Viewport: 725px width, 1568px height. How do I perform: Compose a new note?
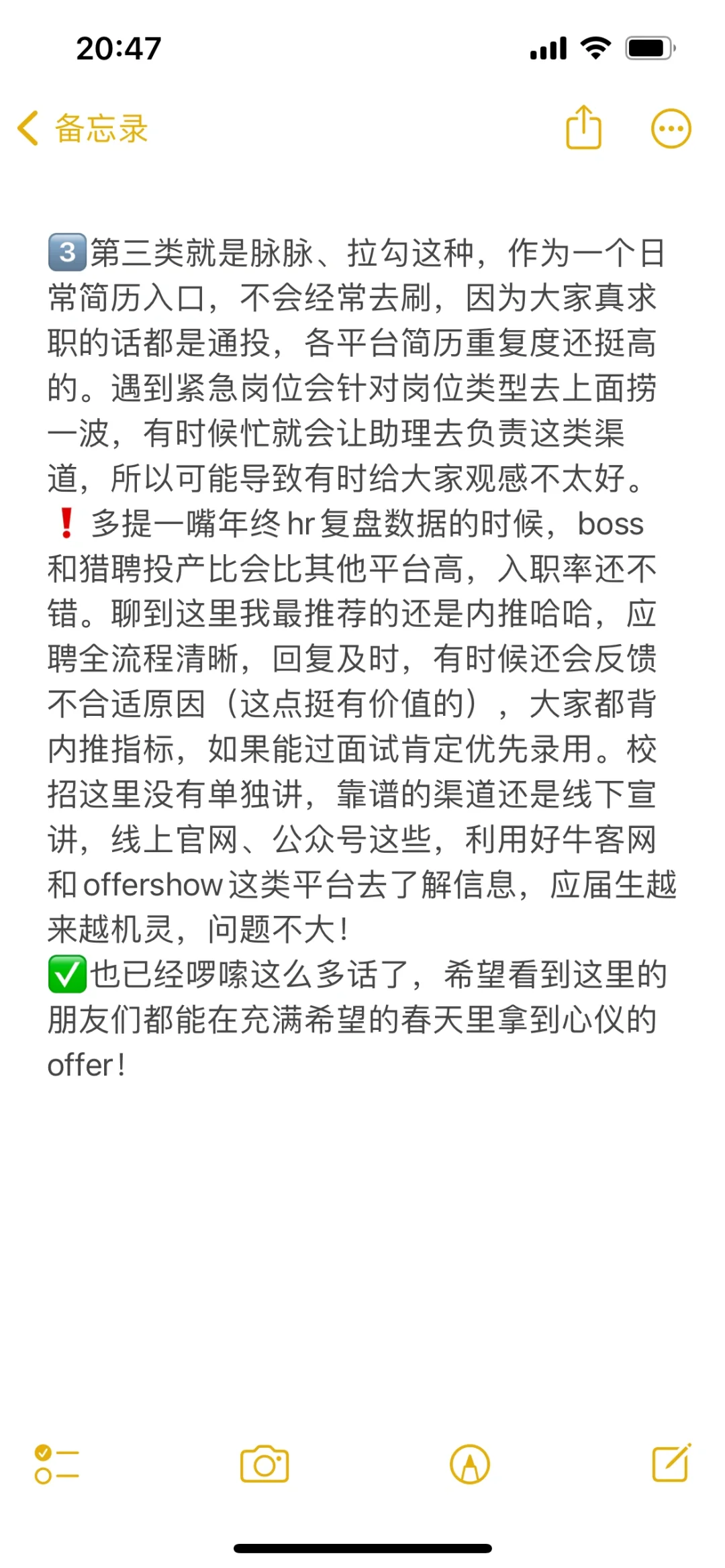coord(672,1463)
